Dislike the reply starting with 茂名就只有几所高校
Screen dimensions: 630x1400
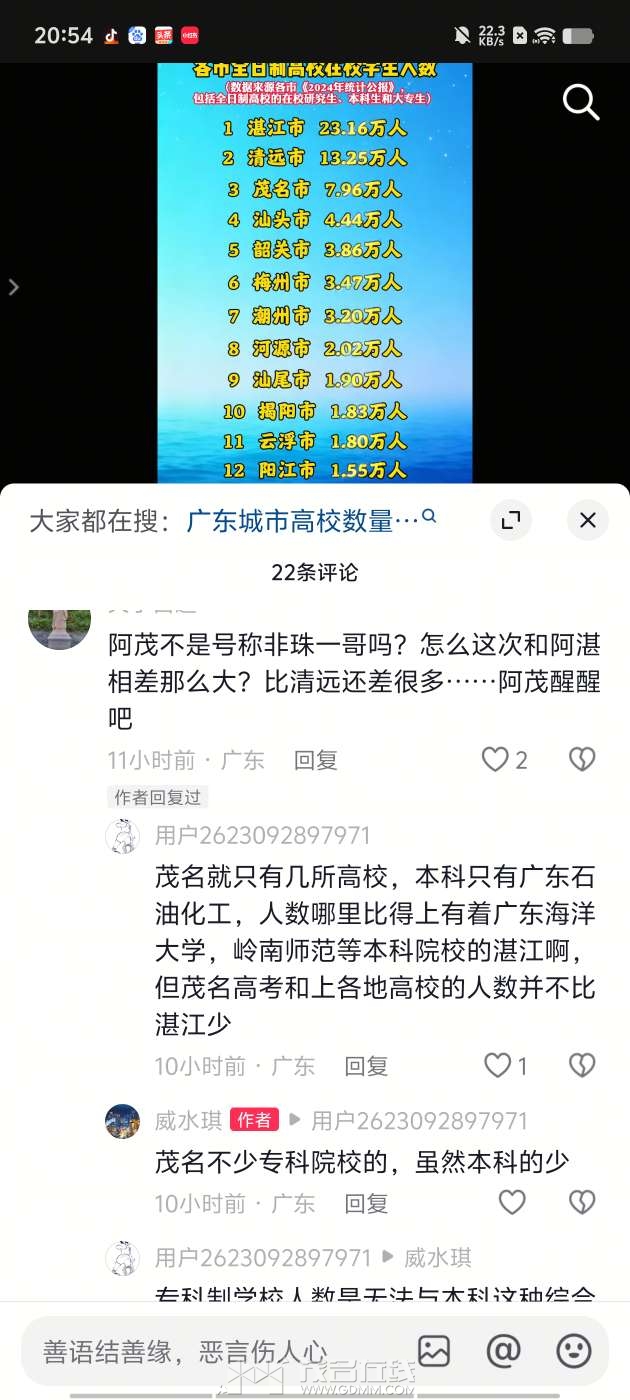tap(582, 1066)
